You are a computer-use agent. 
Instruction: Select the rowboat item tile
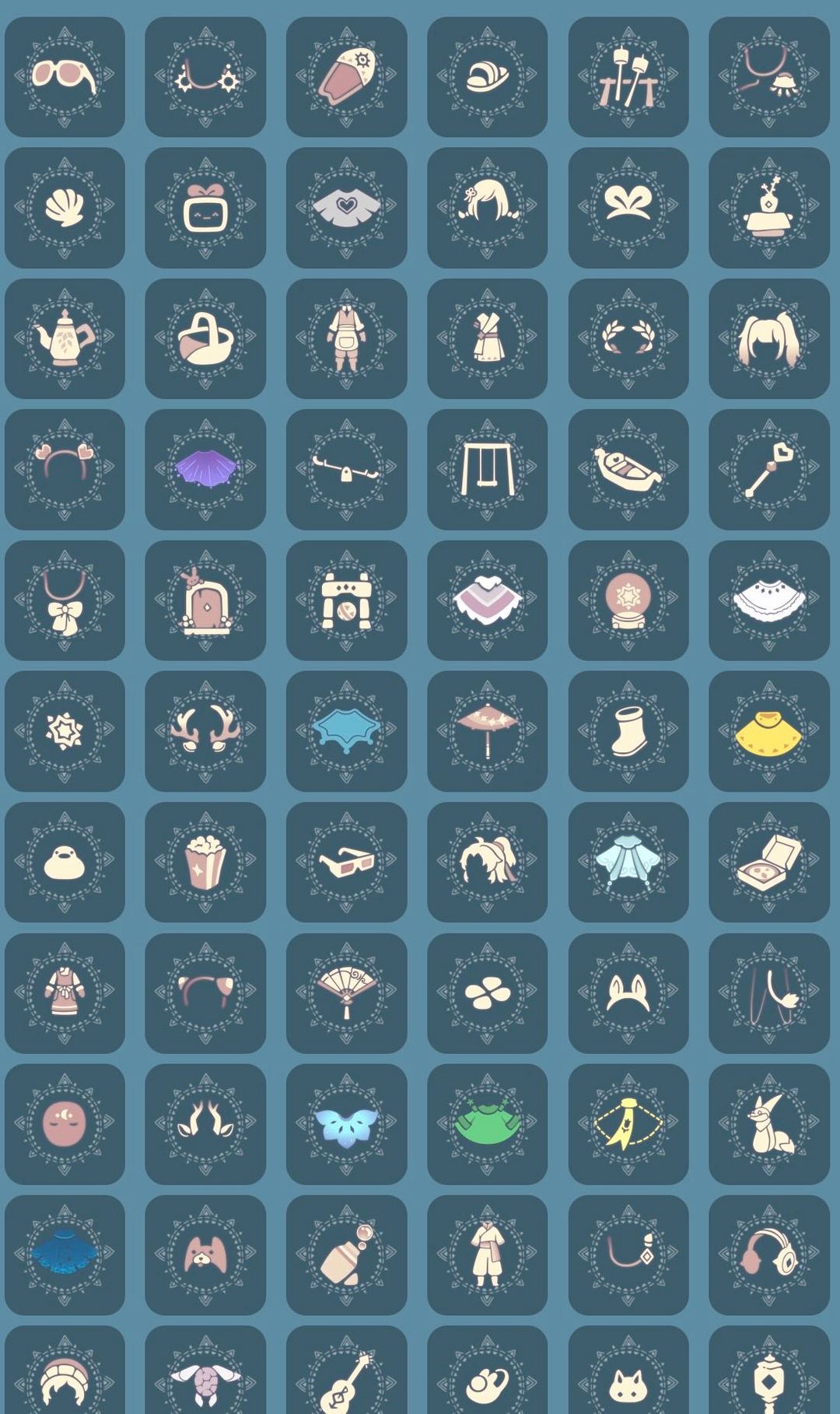click(x=628, y=469)
